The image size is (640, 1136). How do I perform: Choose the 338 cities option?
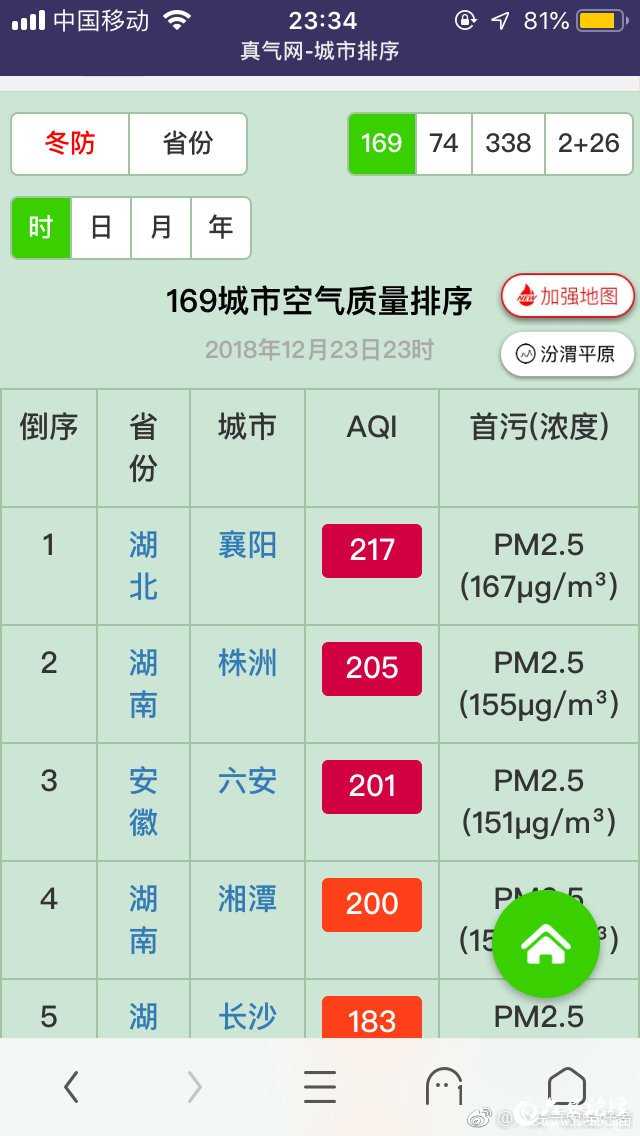508,144
